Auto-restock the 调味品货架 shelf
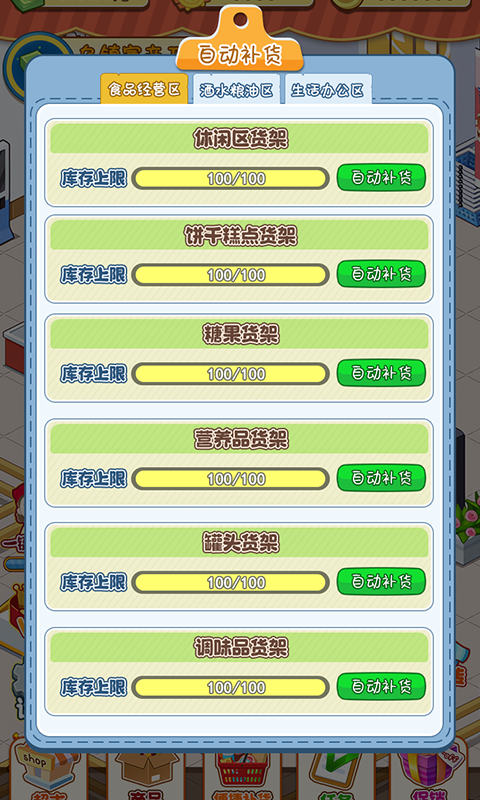 click(381, 687)
